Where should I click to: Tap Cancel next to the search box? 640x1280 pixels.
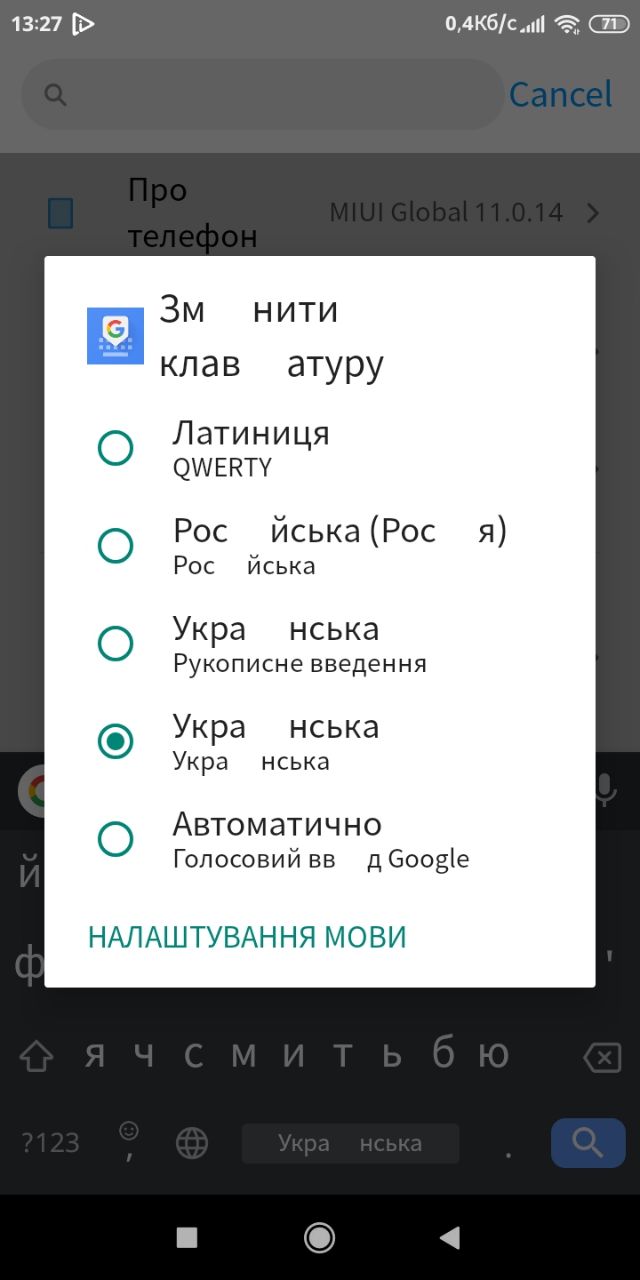(560, 94)
